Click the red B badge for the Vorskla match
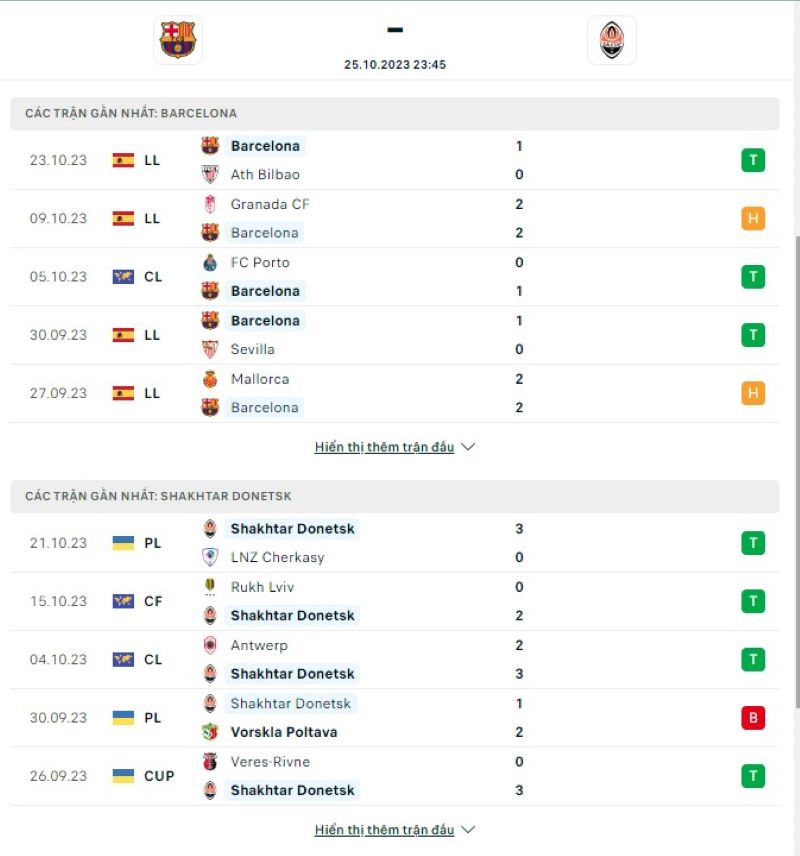The height and width of the screenshot is (856, 800). tap(753, 717)
